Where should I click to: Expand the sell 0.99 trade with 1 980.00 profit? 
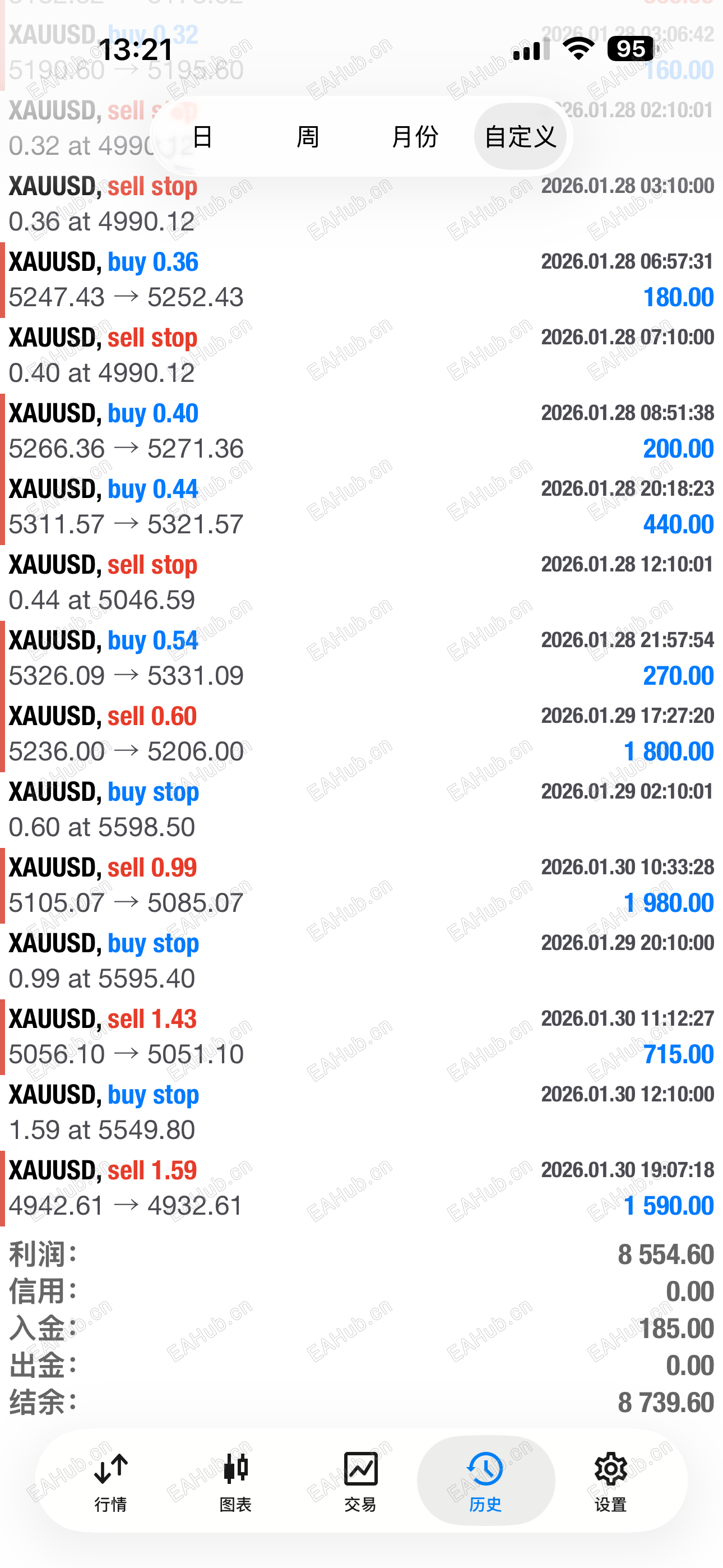[361, 885]
